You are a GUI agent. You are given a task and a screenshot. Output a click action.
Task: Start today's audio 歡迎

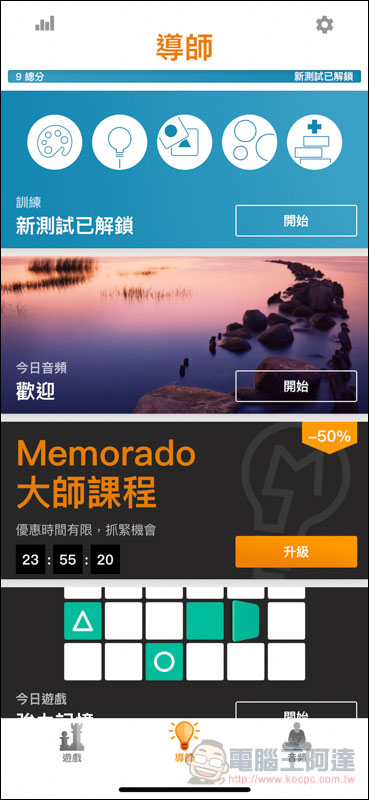(296, 386)
